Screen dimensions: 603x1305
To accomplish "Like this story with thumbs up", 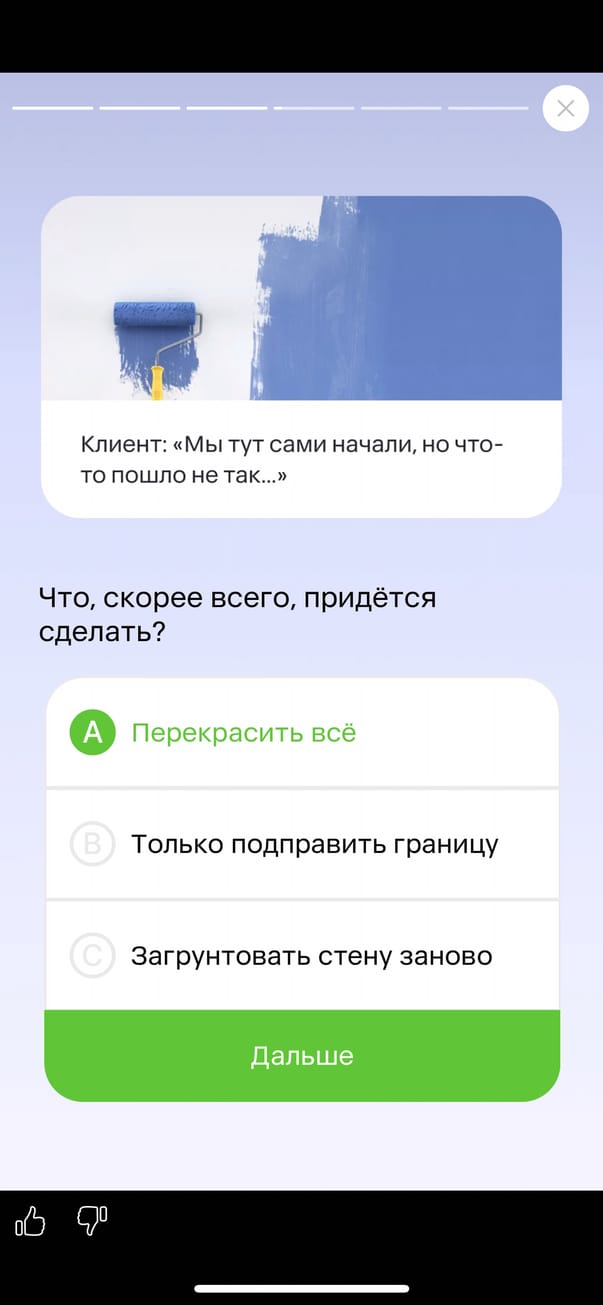I will coord(31,1220).
